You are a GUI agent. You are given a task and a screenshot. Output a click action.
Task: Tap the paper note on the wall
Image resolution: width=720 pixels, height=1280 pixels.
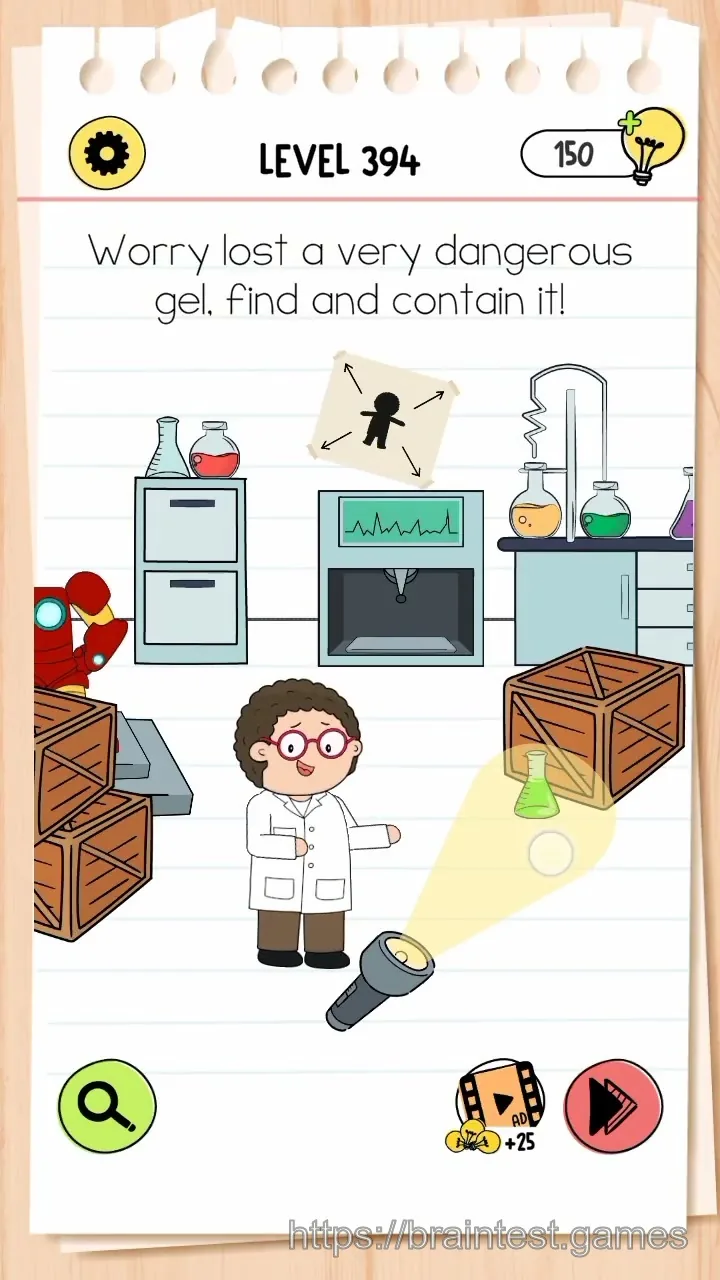[385, 418]
